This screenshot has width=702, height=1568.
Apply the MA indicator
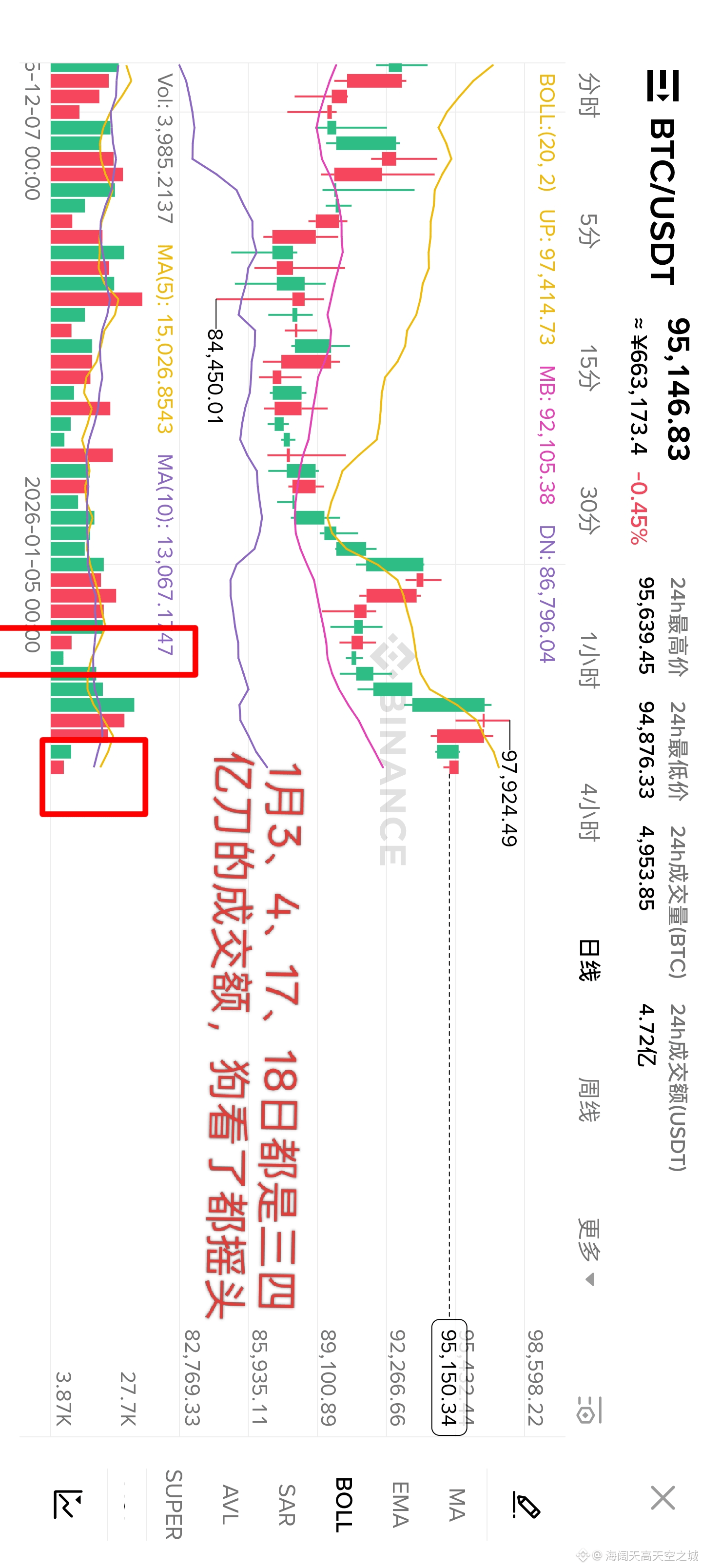[457, 1504]
